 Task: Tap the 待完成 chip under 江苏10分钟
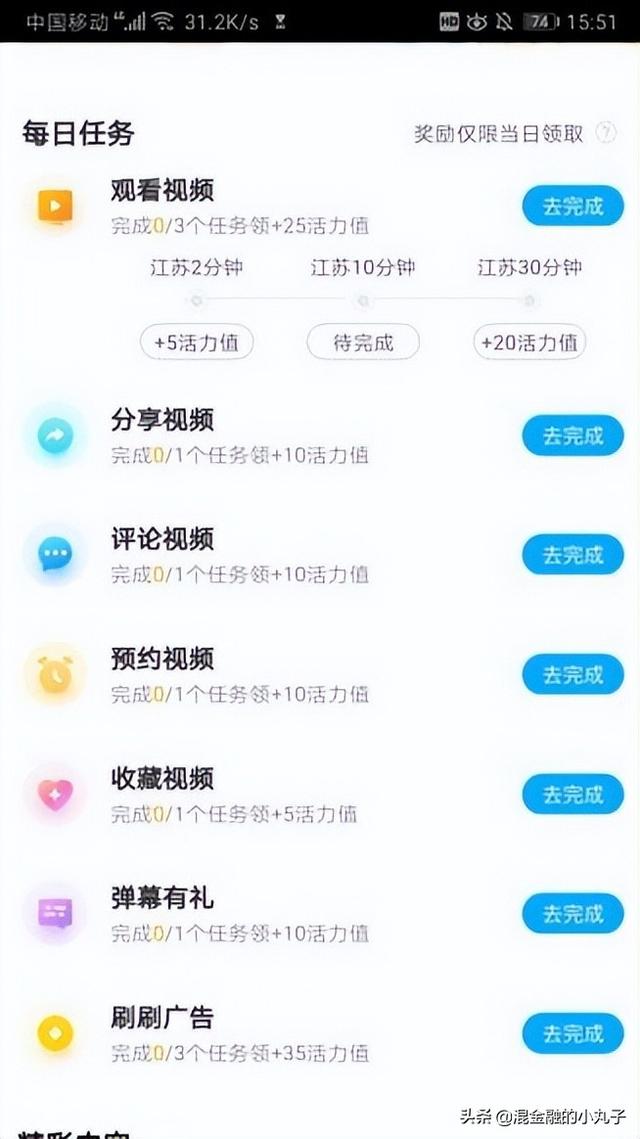(362, 342)
